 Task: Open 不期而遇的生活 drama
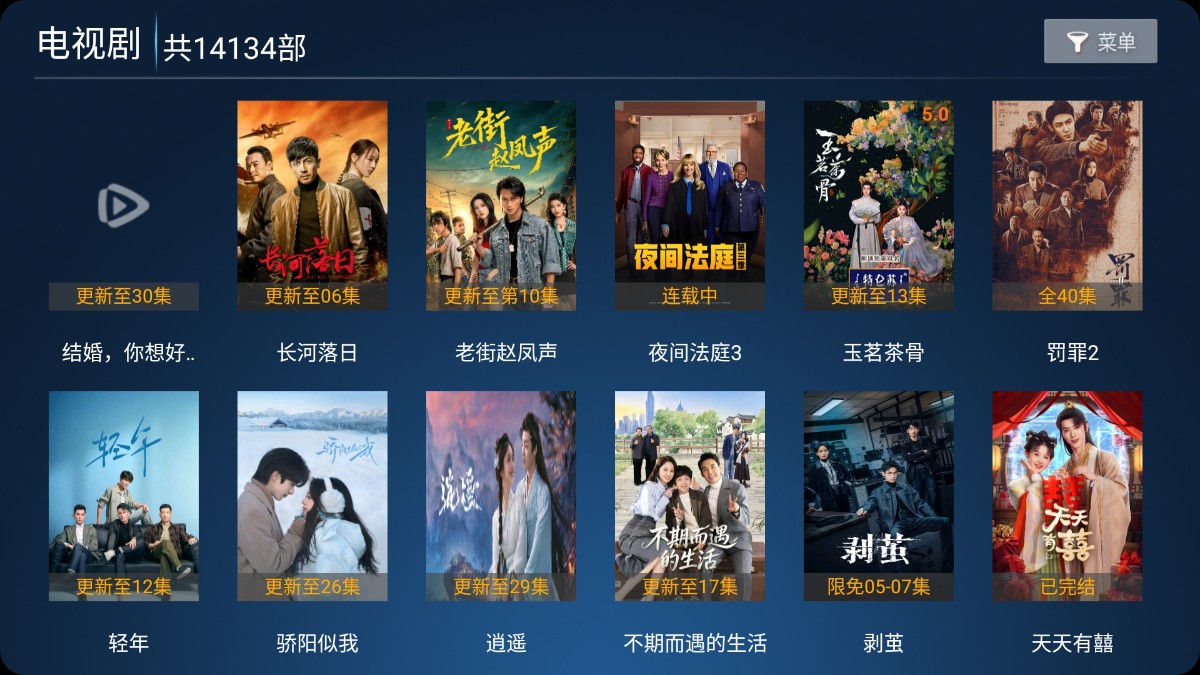690,496
